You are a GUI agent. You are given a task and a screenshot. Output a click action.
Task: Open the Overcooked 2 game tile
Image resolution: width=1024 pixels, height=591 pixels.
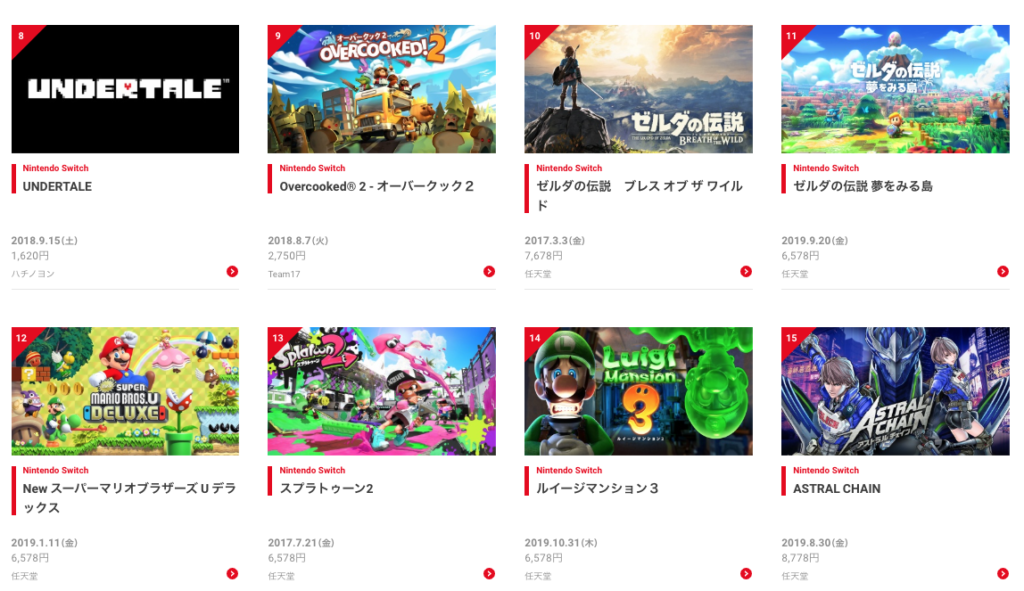pyautogui.click(x=381, y=89)
